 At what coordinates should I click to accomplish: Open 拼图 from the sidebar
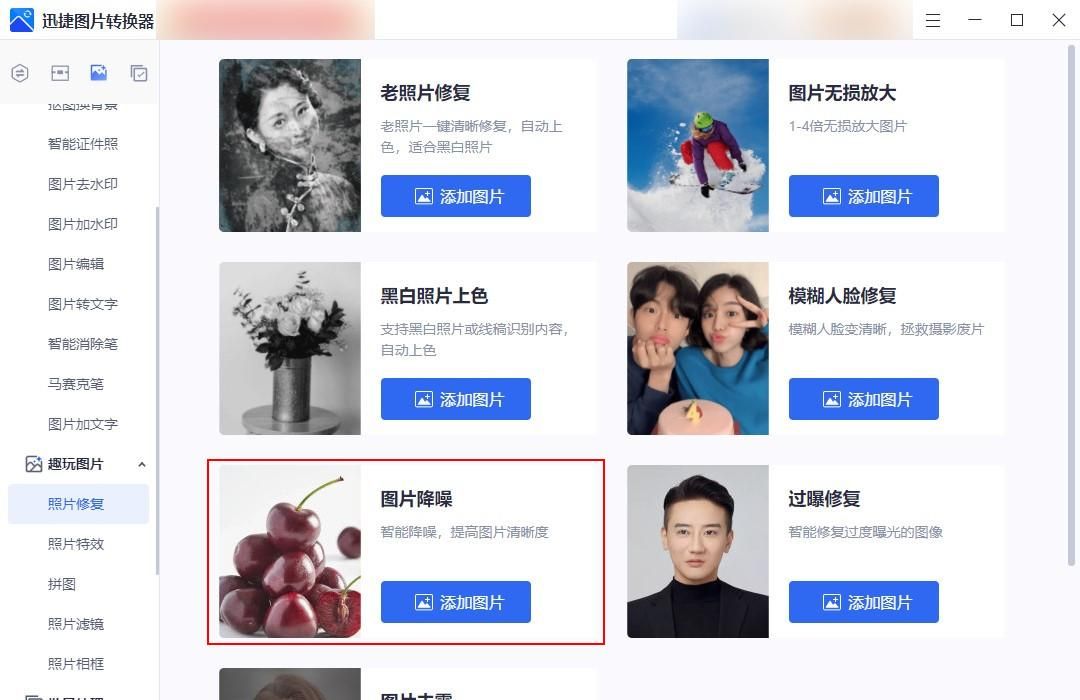click(62, 584)
